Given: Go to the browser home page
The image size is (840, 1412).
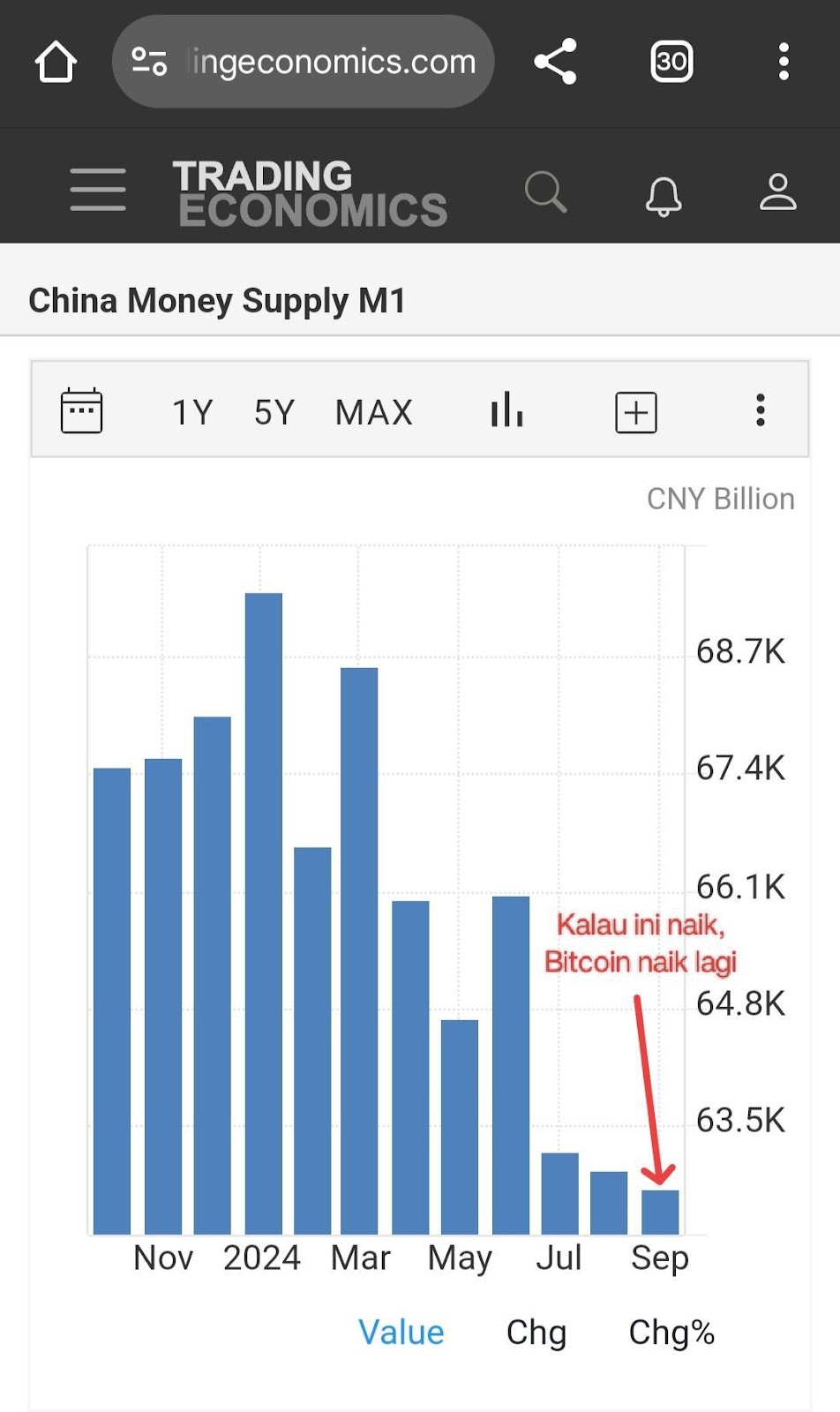Looking at the screenshot, I should click(56, 62).
